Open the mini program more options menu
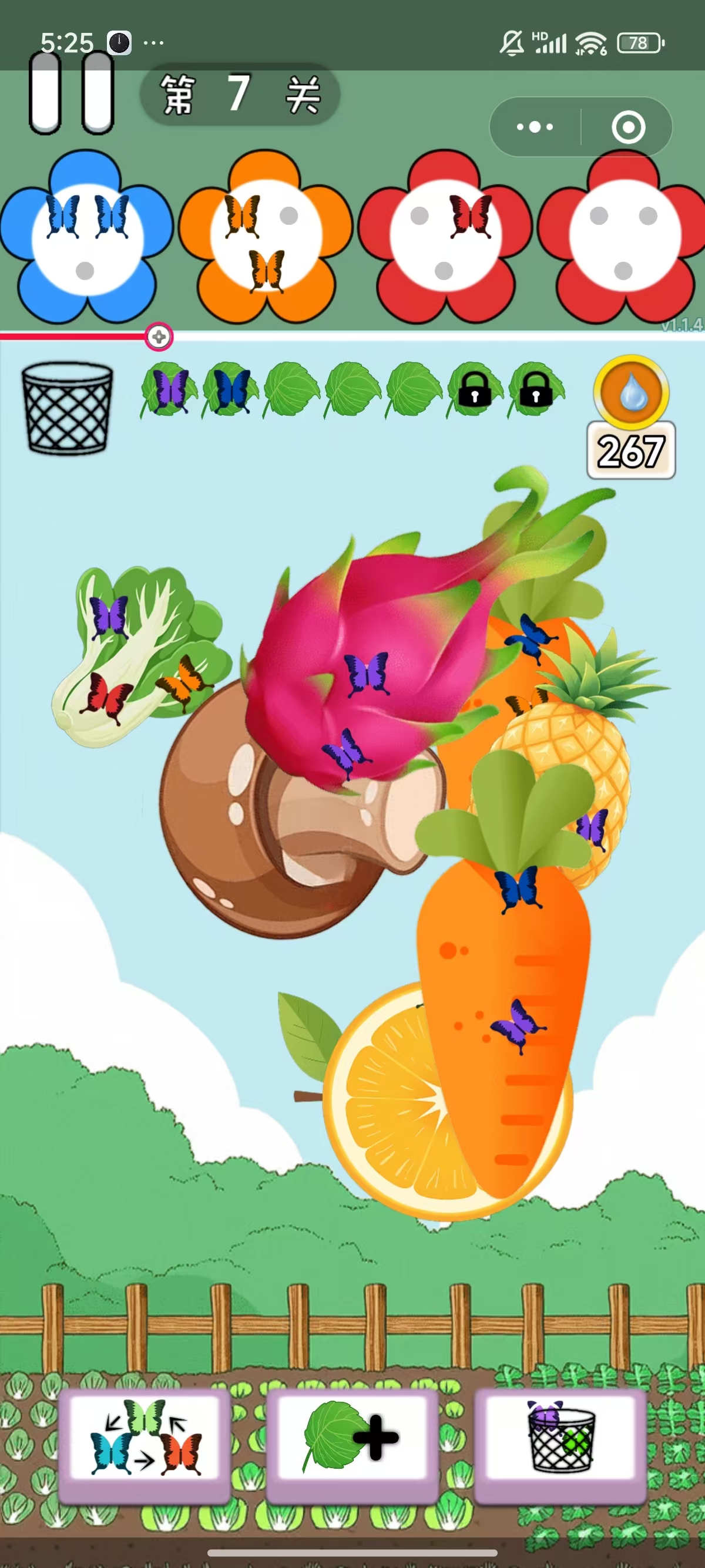Viewport: 705px width, 1568px height. (x=535, y=127)
